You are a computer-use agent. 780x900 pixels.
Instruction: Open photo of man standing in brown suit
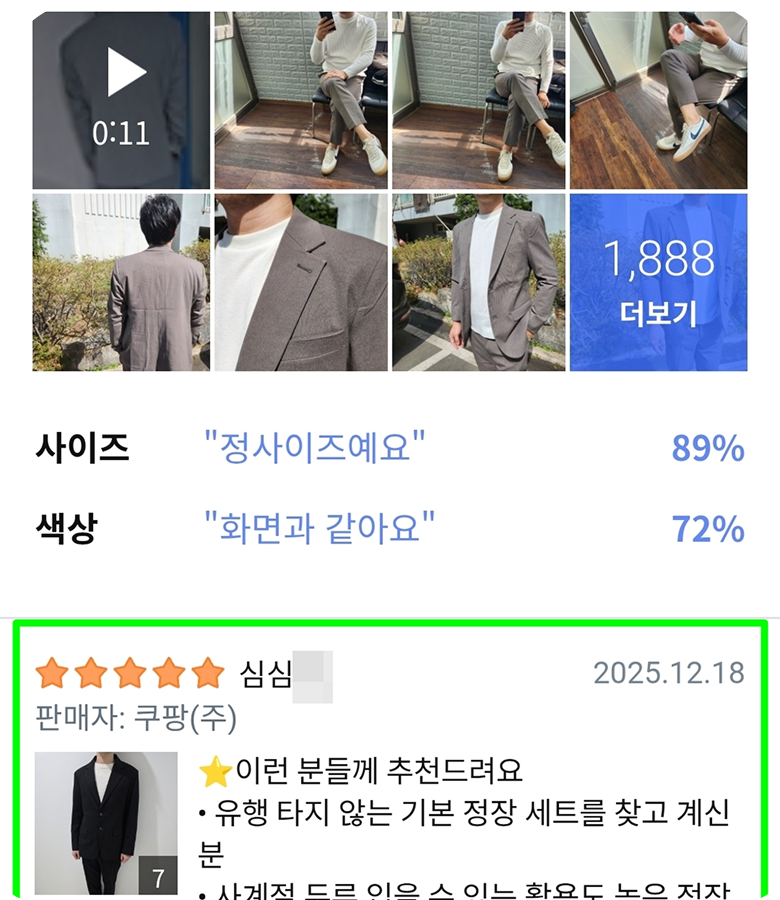(x=479, y=282)
